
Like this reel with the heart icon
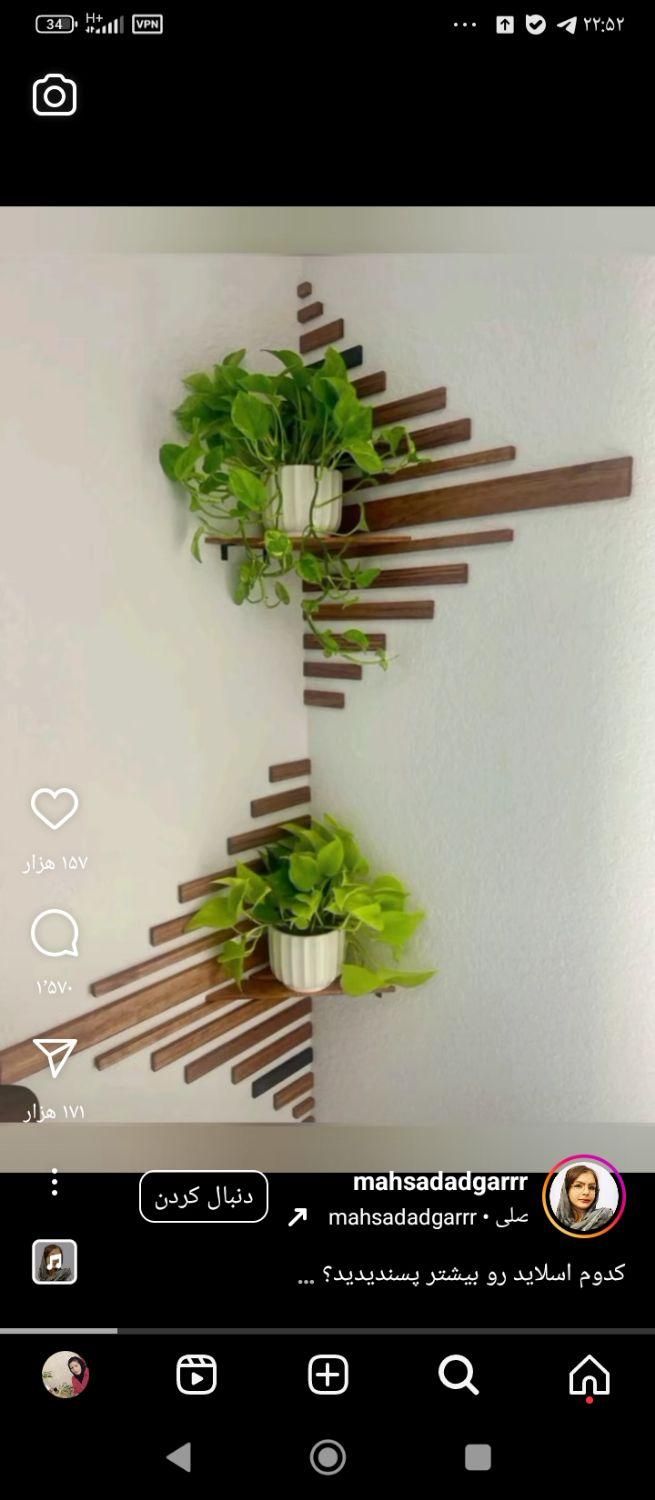[54, 809]
